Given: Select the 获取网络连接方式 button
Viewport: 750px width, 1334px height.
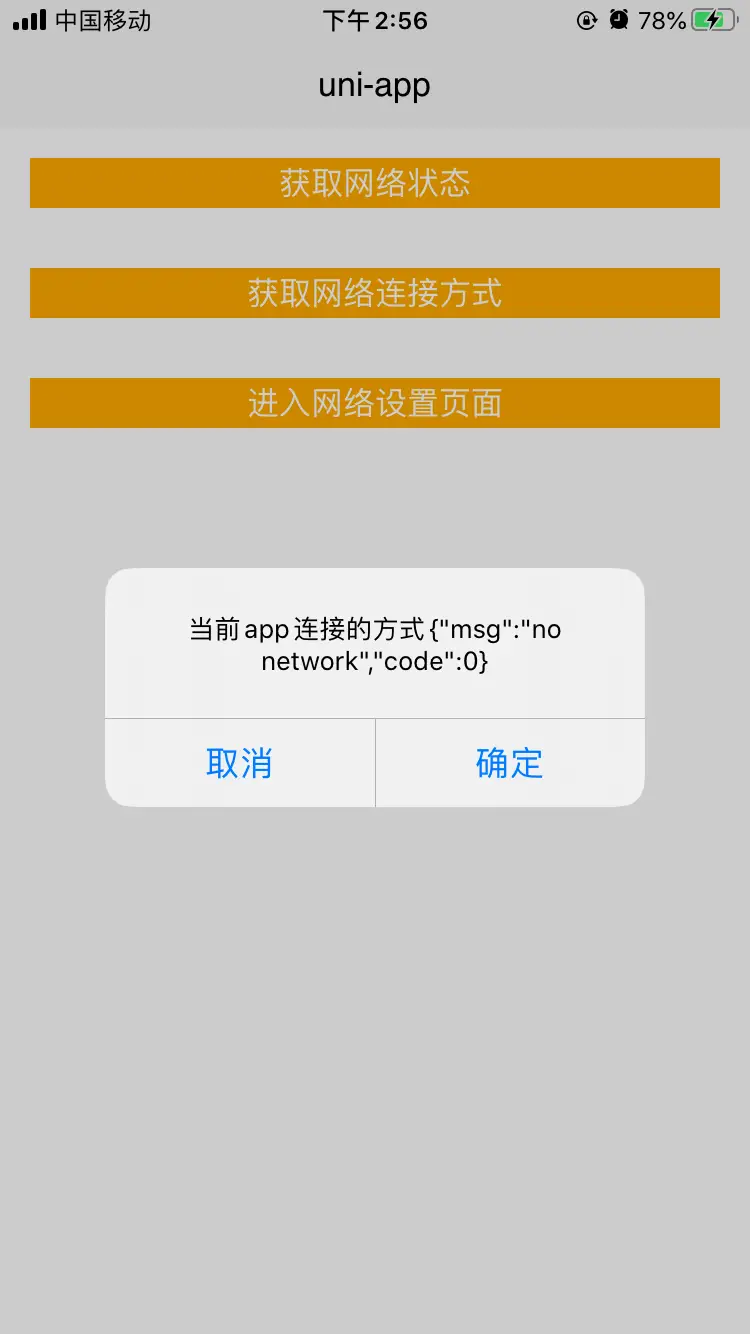Looking at the screenshot, I should (x=375, y=293).
